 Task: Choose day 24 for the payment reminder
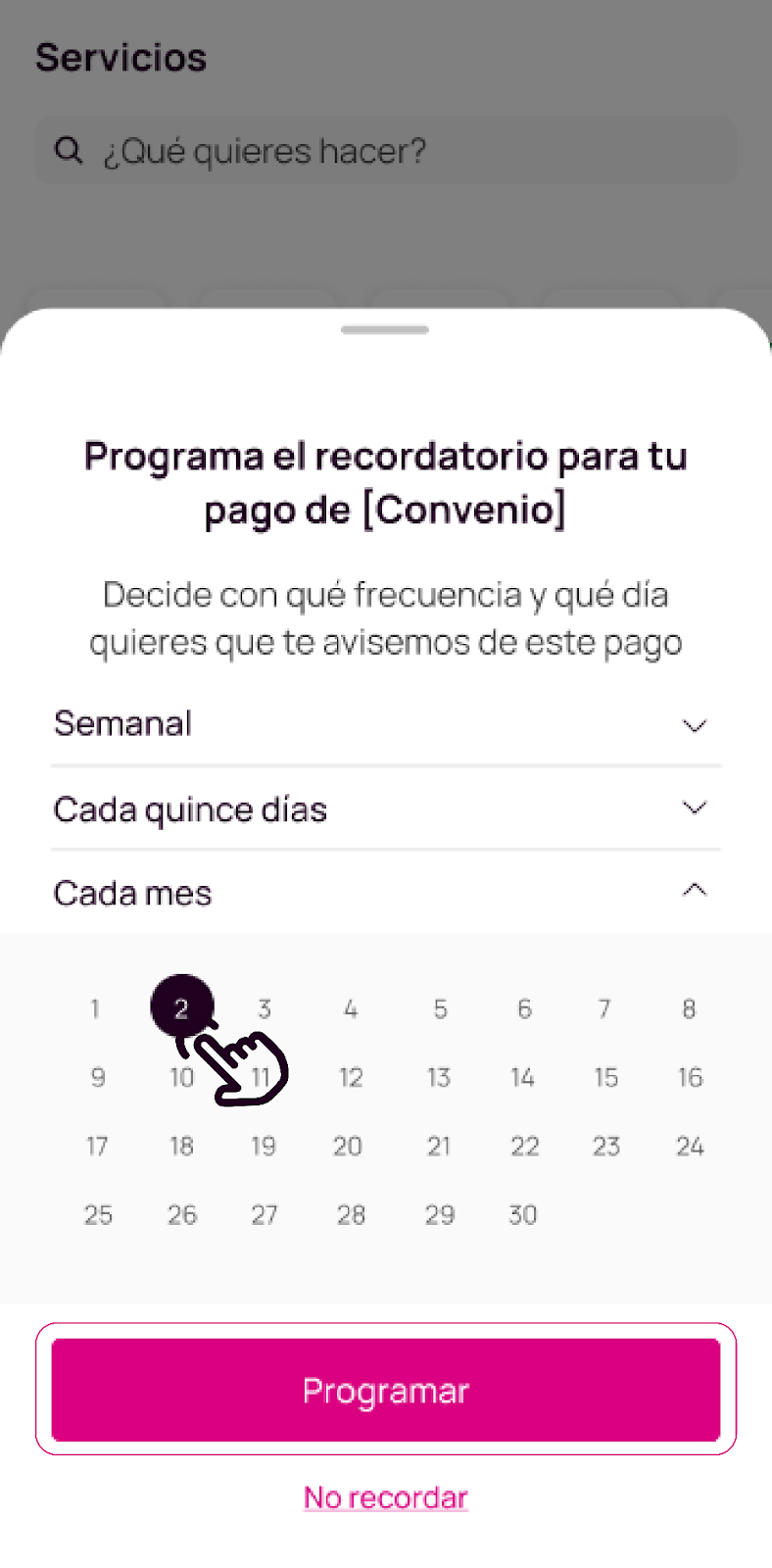690,1146
